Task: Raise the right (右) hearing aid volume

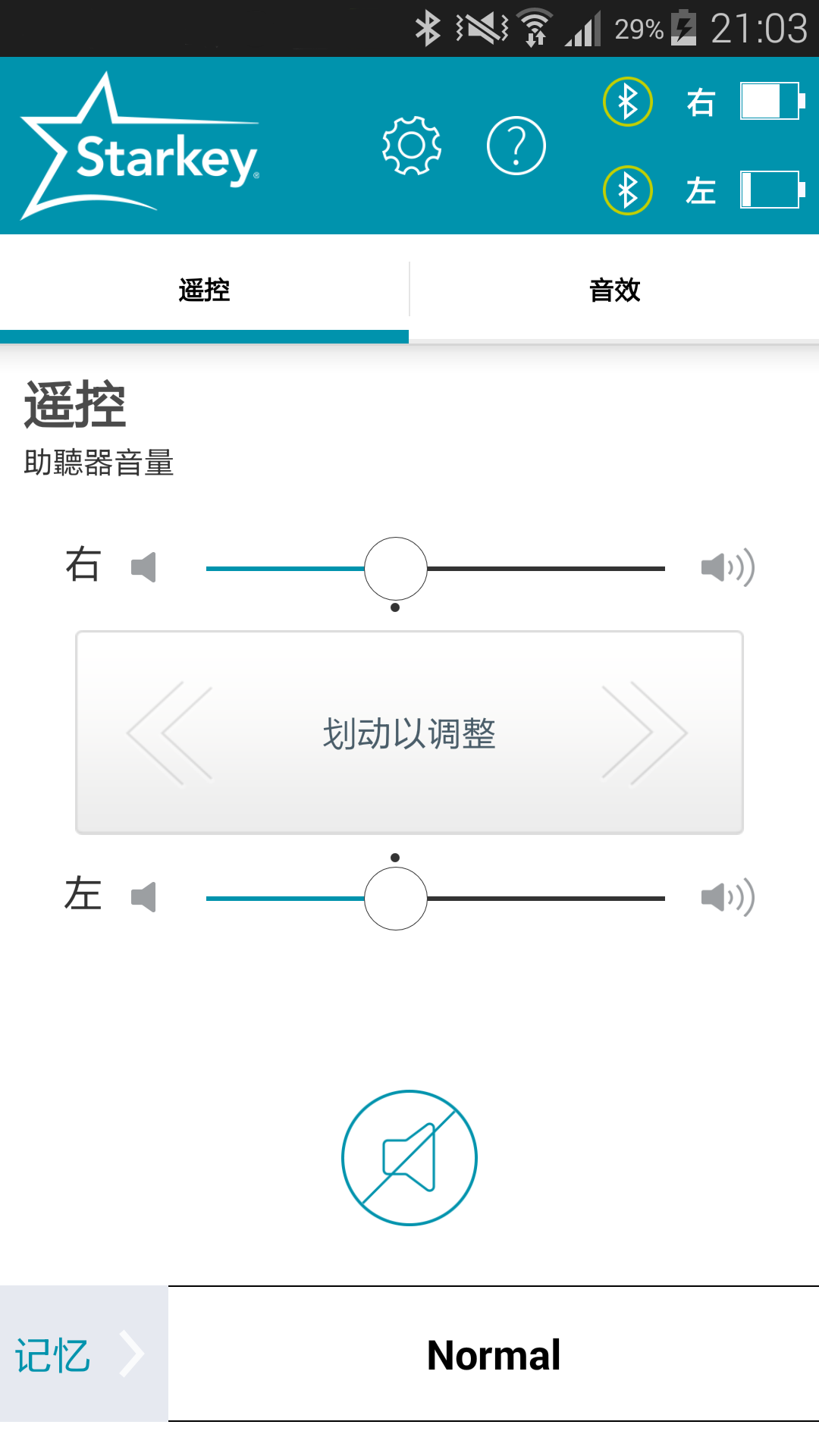Action: (727, 568)
